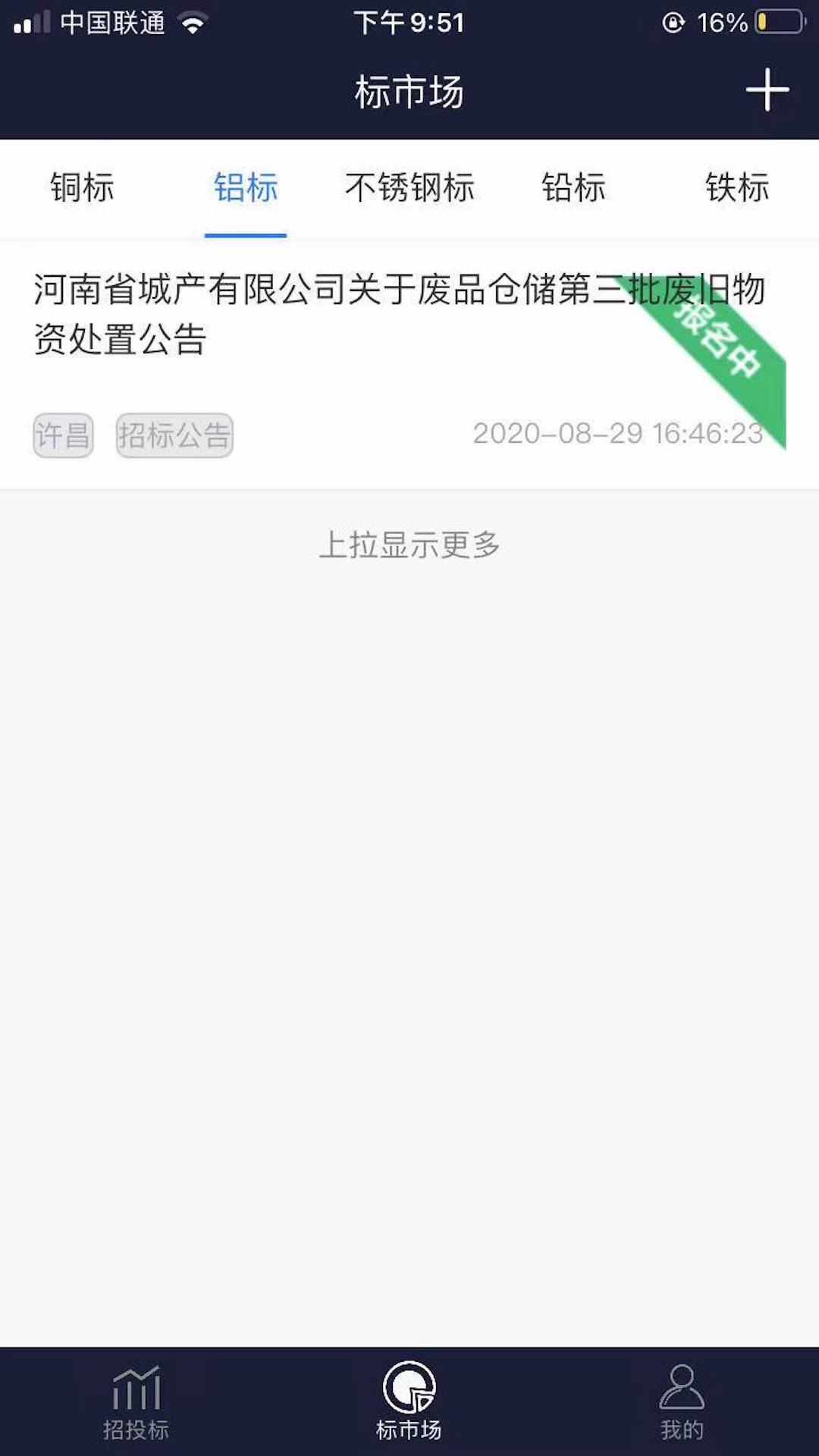Tap the cellular signal icon top left
The width and height of the screenshot is (819, 1456).
[30, 23]
